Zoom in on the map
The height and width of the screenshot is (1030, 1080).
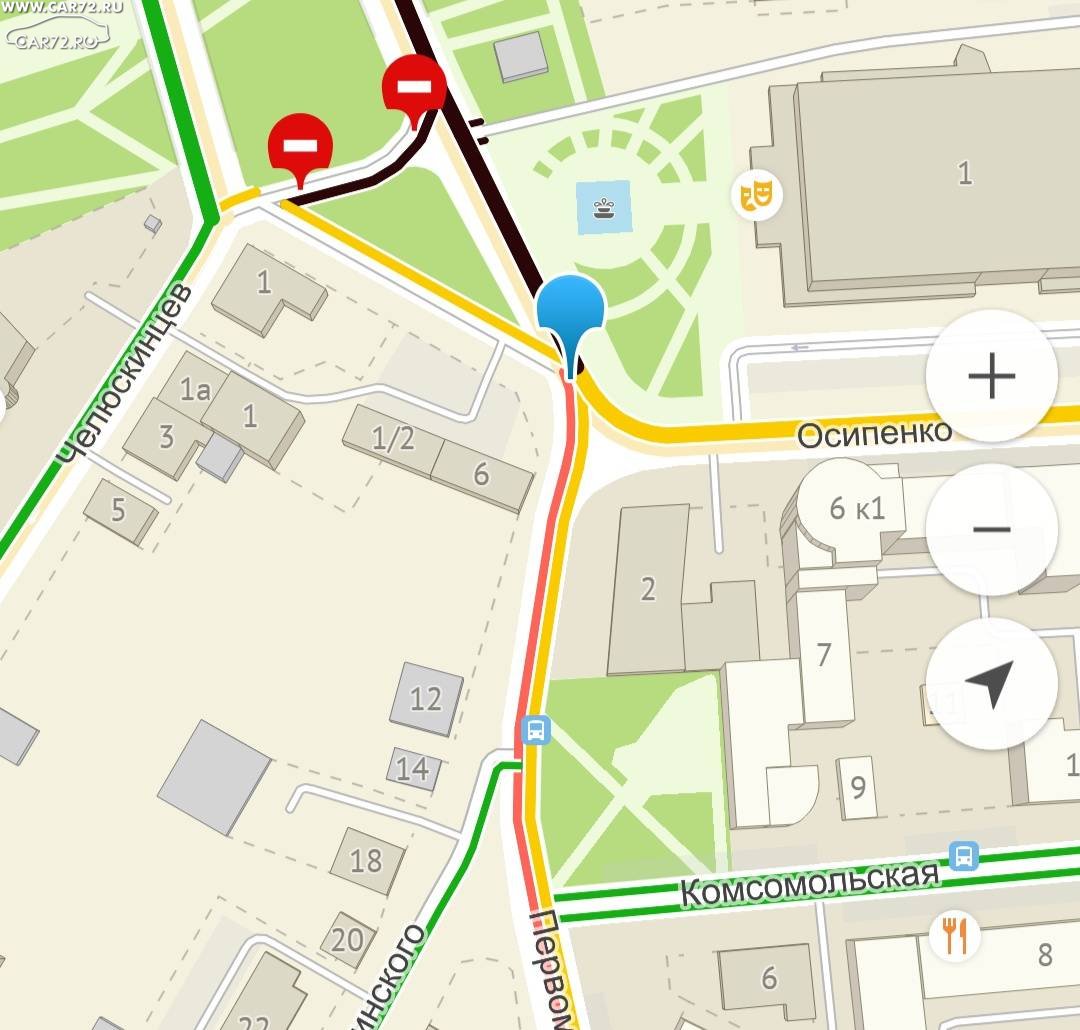coord(991,376)
